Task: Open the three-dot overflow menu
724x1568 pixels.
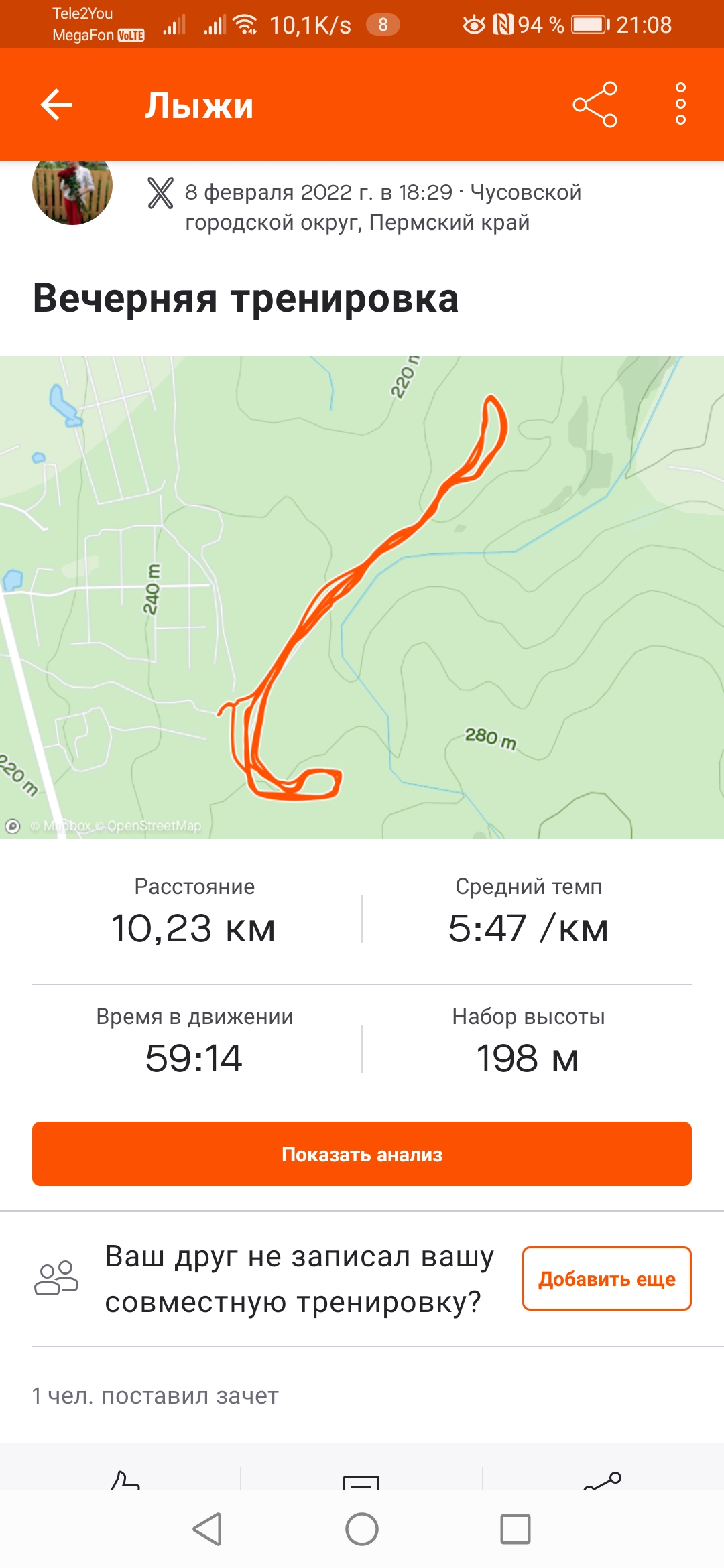Action: pyautogui.click(x=680, y=105)
